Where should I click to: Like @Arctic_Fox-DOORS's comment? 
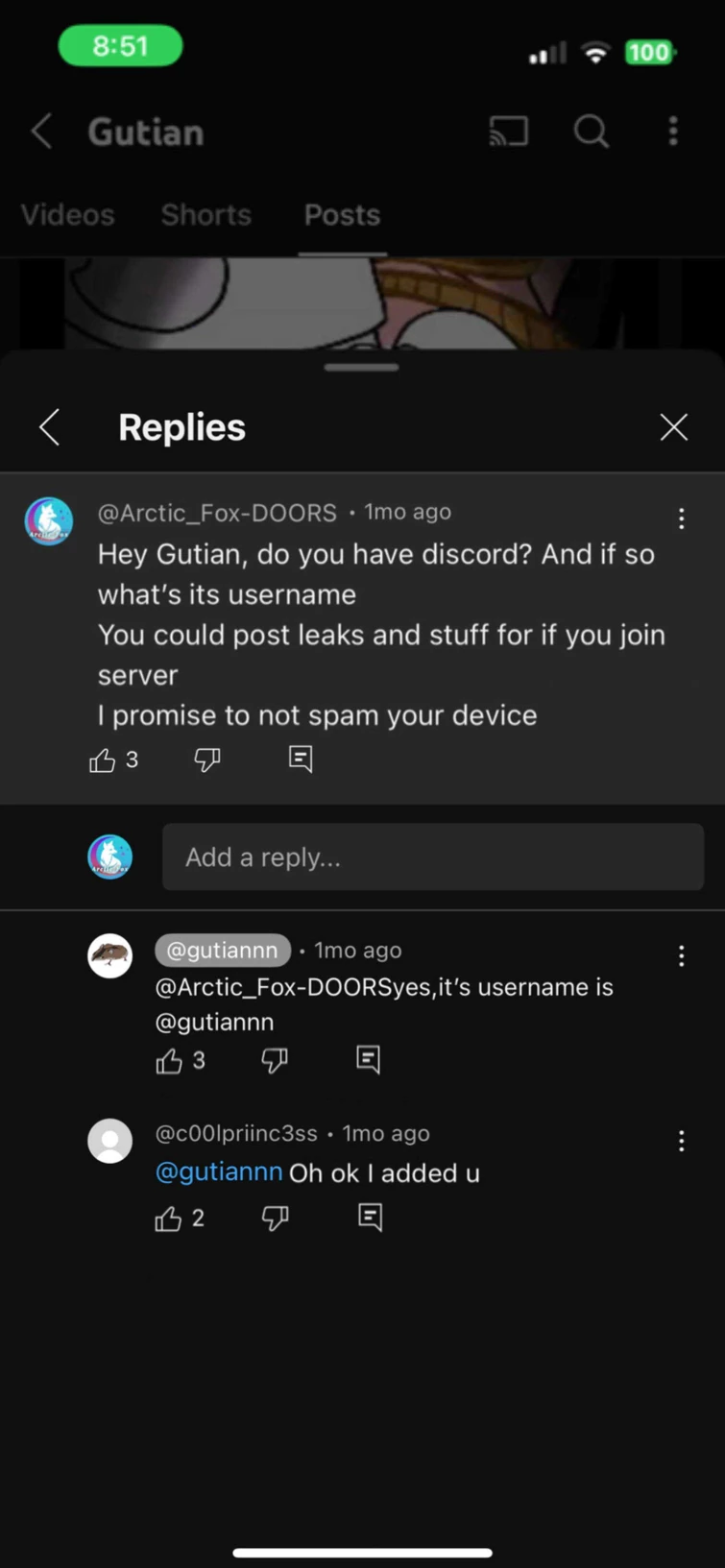pyautogui.click(x=102, y=760)
